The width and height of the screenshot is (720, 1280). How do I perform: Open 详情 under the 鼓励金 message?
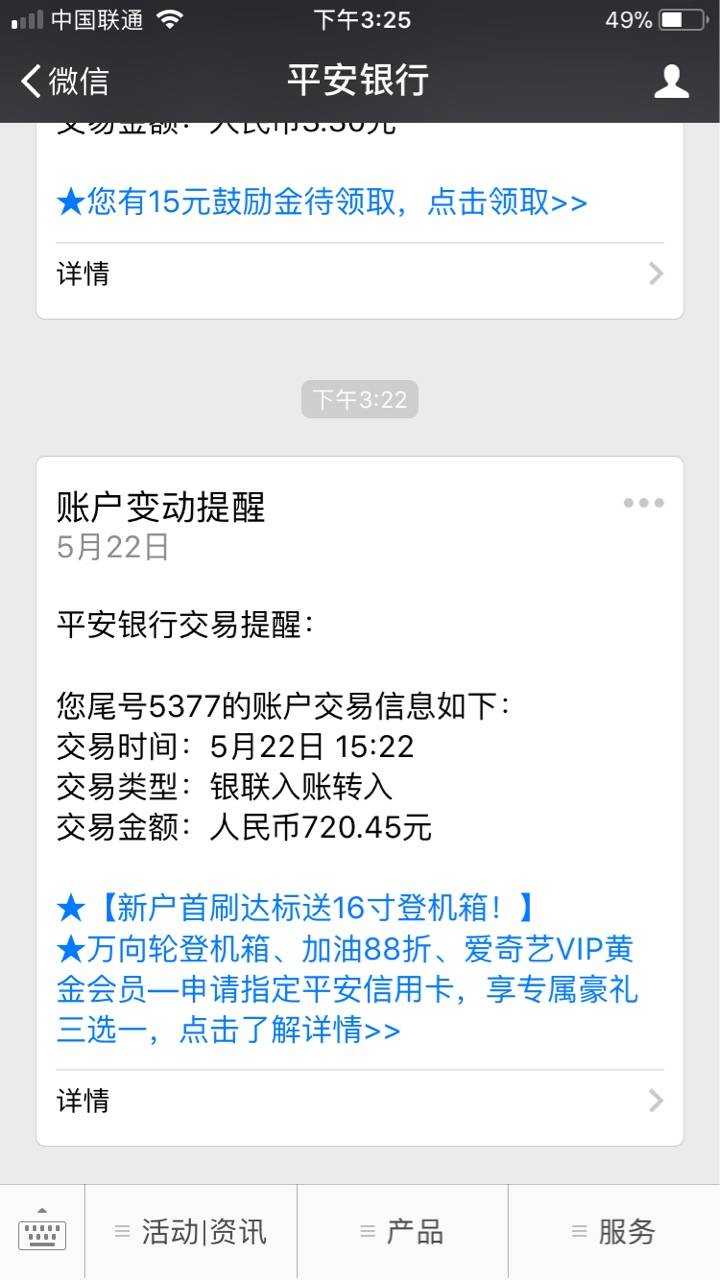[x=360, y=273]
